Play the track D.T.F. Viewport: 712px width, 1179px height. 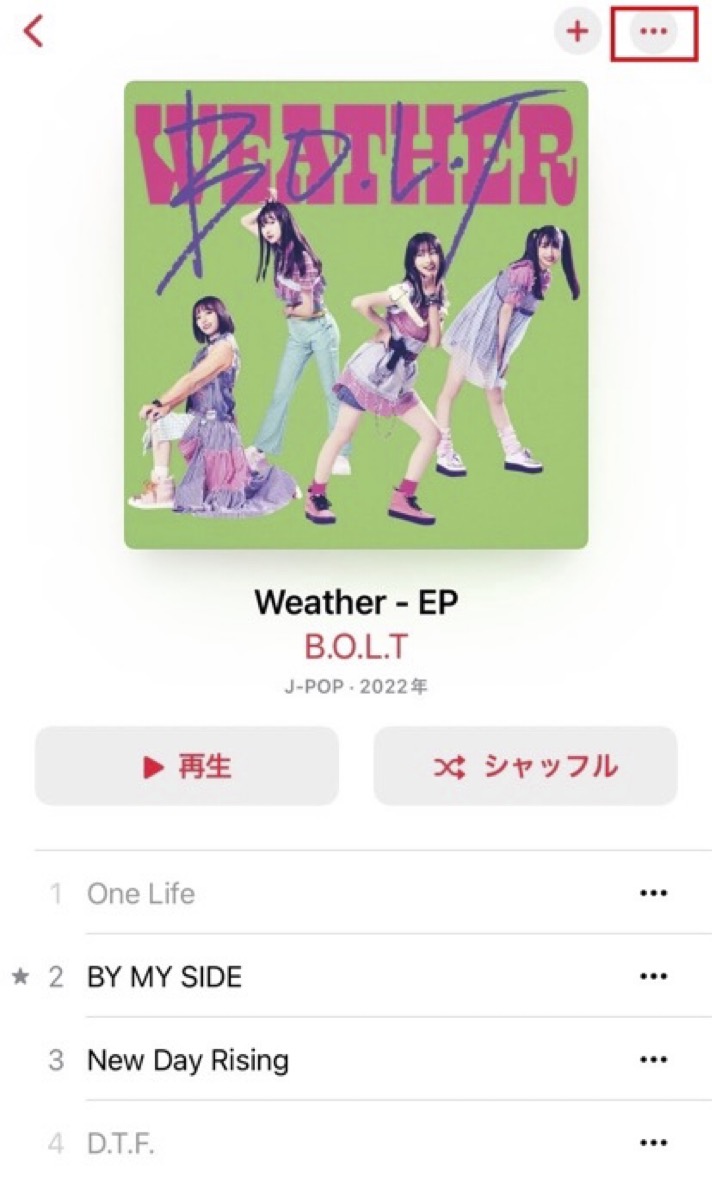pos(121,1143)
